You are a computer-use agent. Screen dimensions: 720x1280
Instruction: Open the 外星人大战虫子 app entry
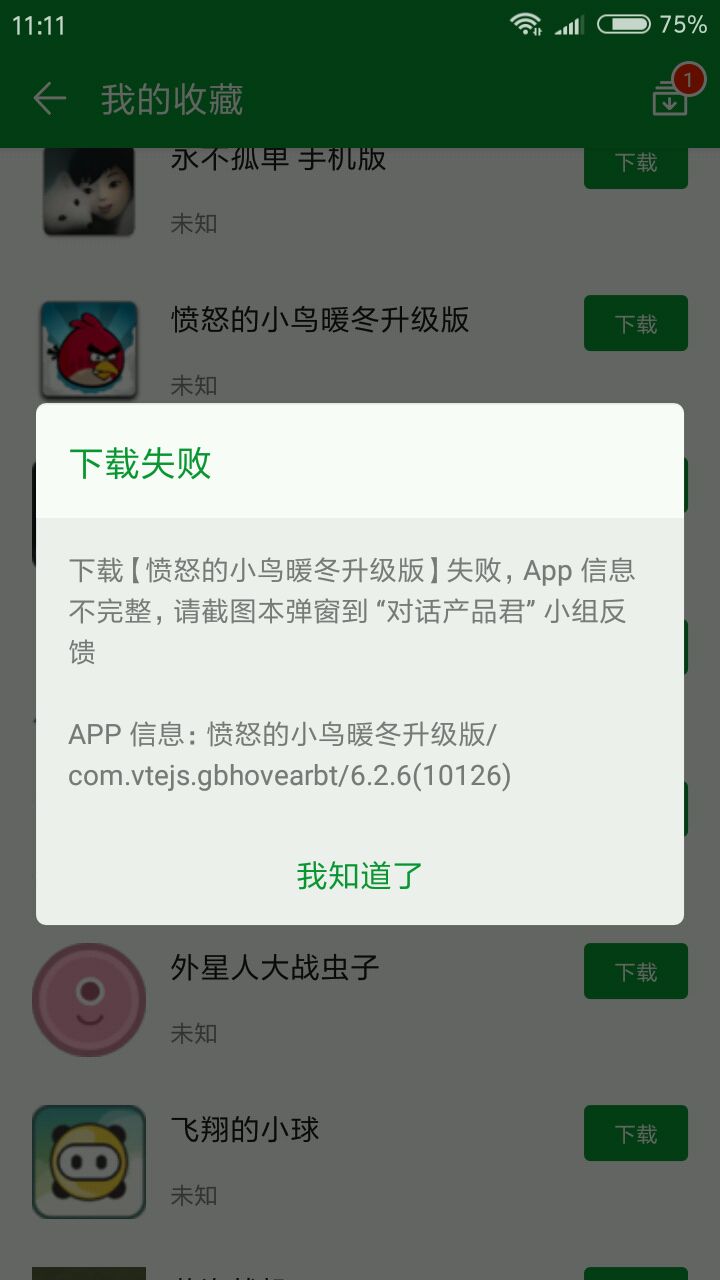coord(275,968)
